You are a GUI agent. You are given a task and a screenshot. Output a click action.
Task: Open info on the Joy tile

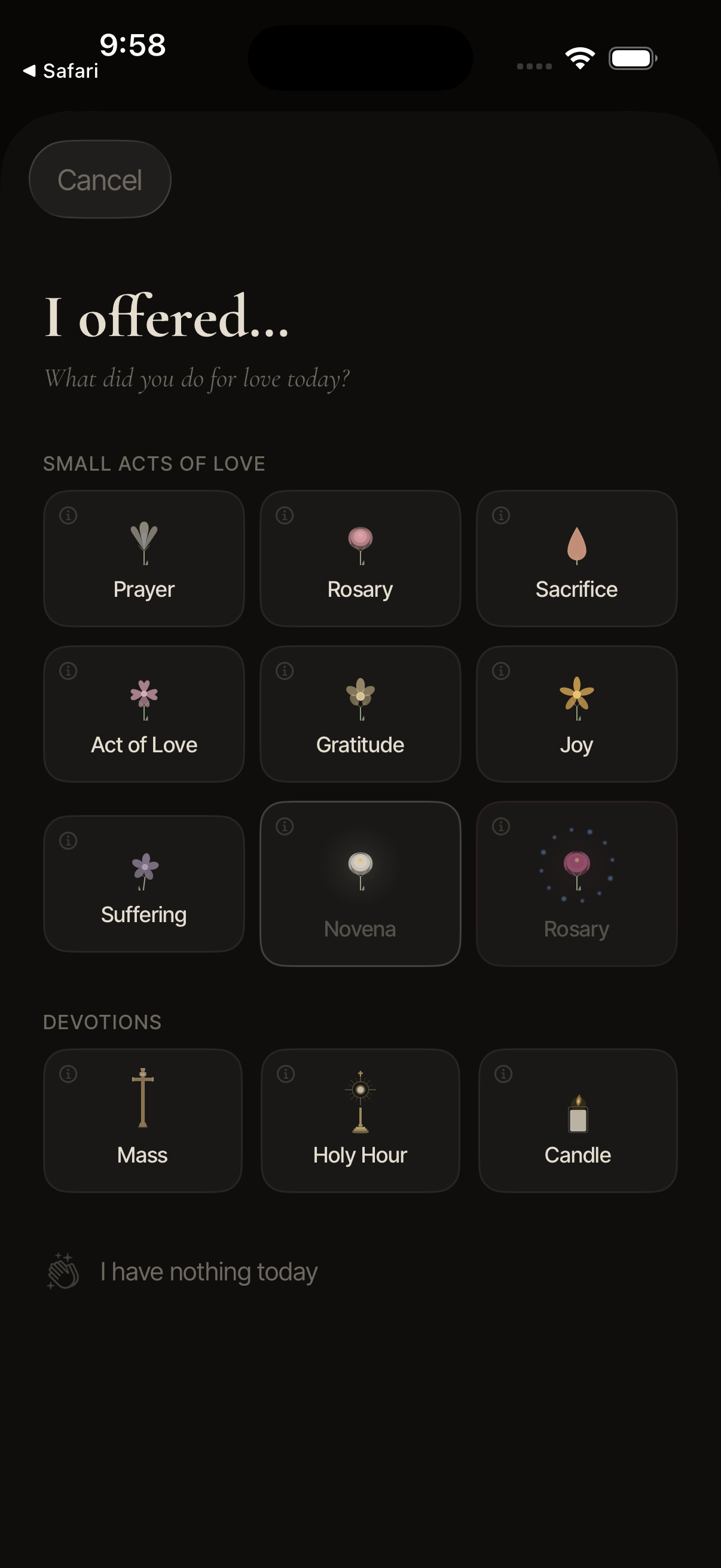pos(500,670)
